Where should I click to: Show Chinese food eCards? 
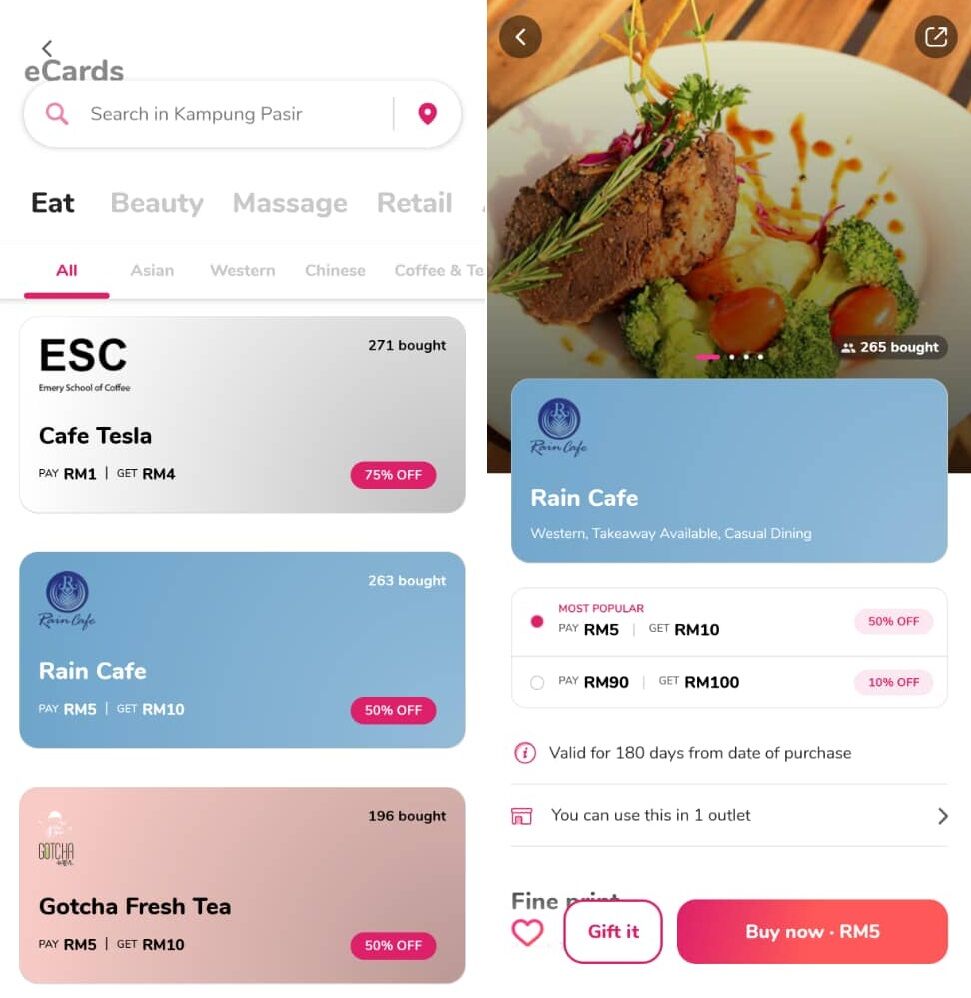[x=335, y=270]
